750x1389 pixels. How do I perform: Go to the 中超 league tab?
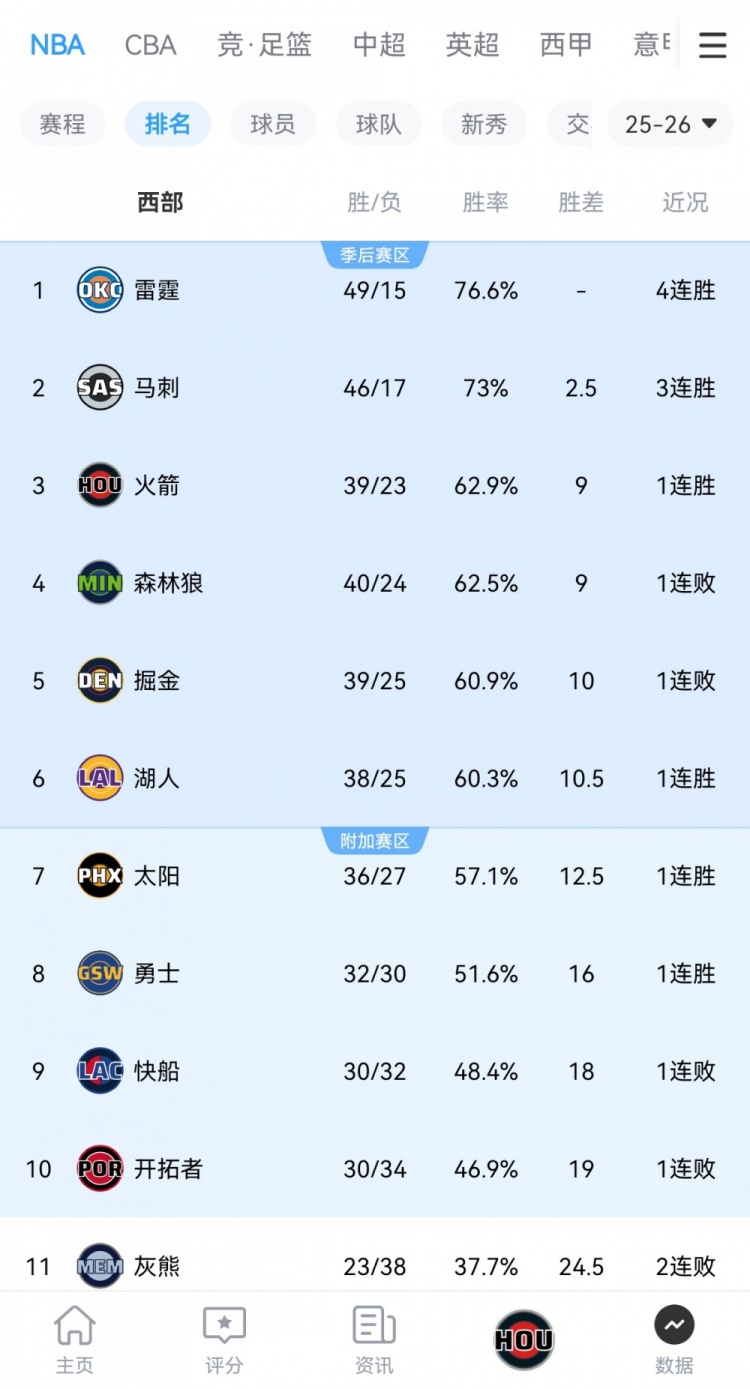click(379, 45)
